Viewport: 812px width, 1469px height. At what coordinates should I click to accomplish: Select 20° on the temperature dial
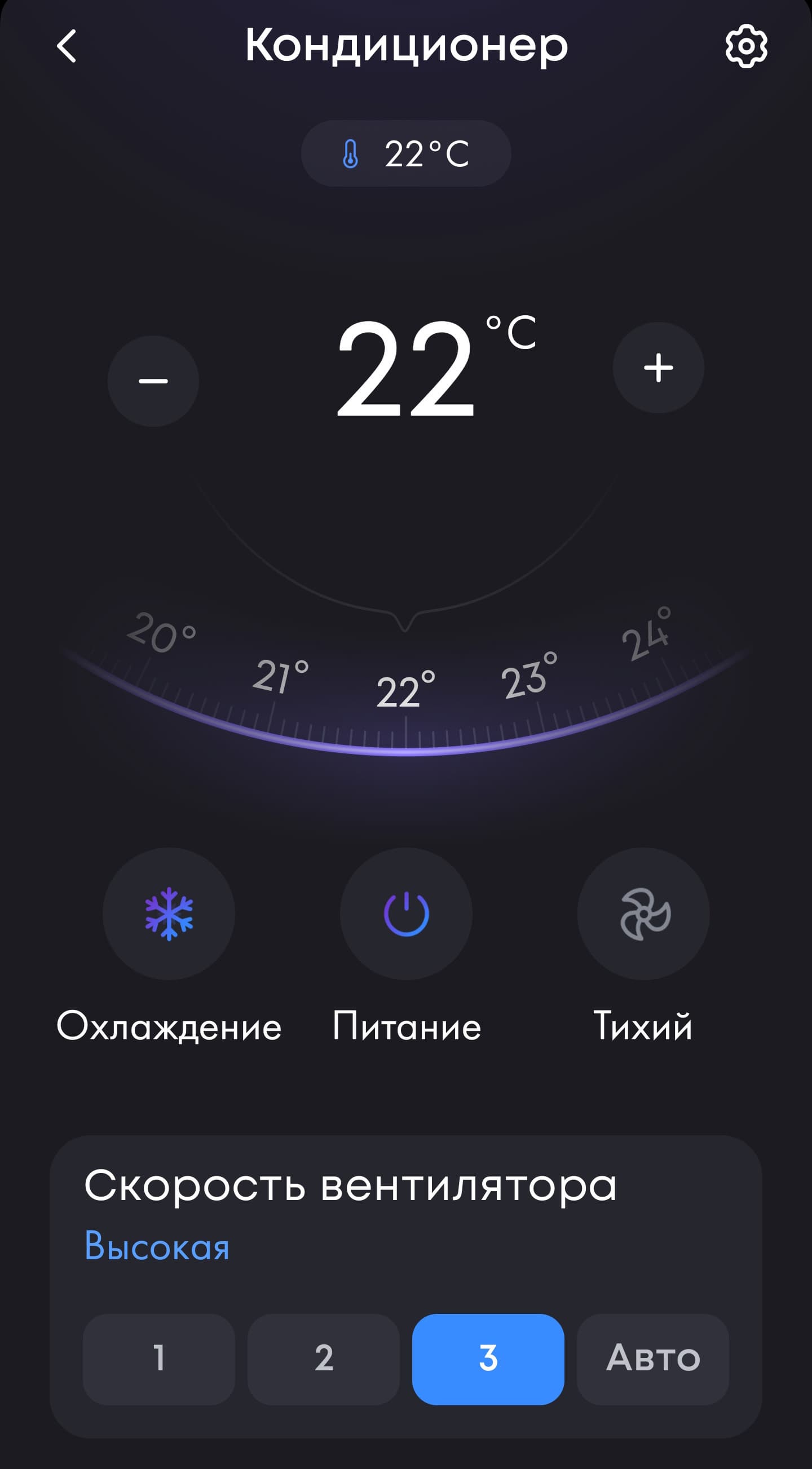161,632
